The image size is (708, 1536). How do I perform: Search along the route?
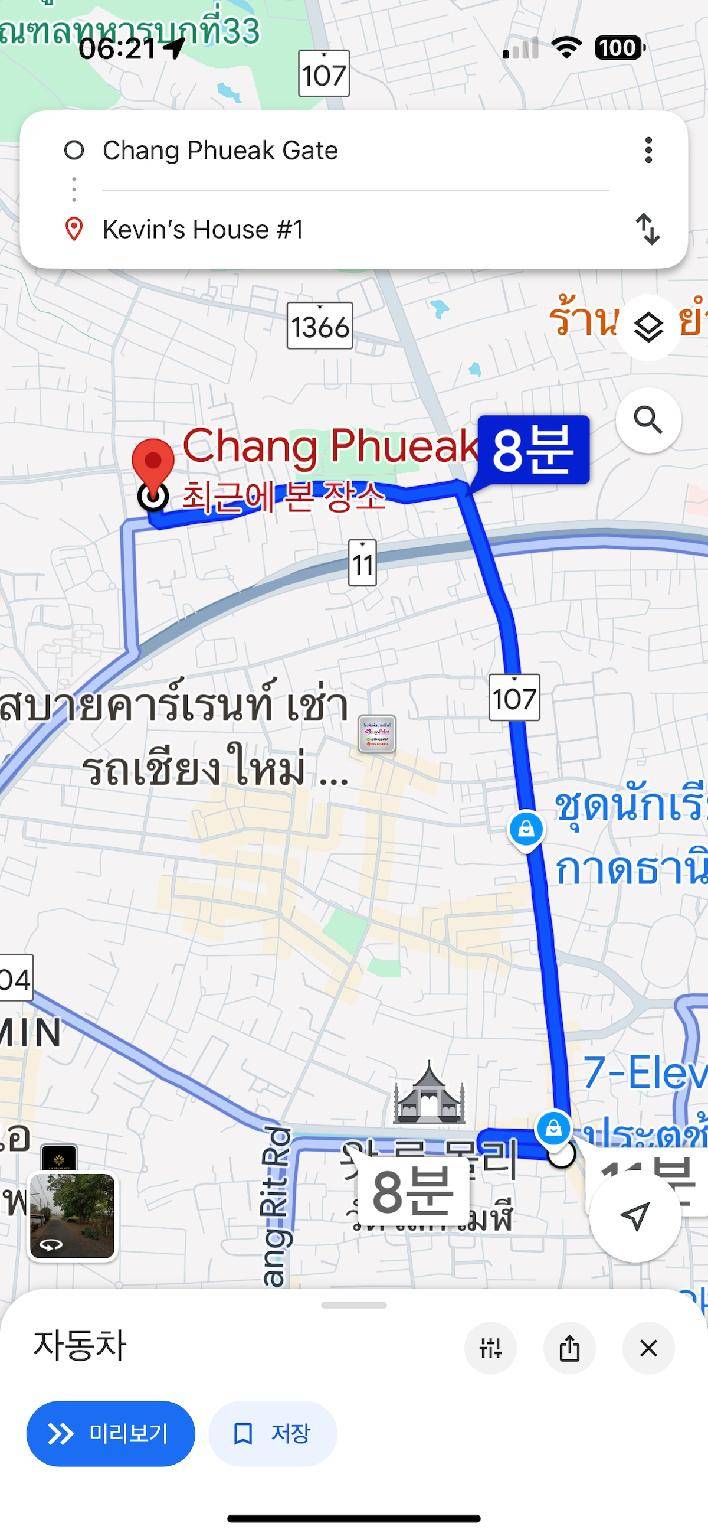648,421
